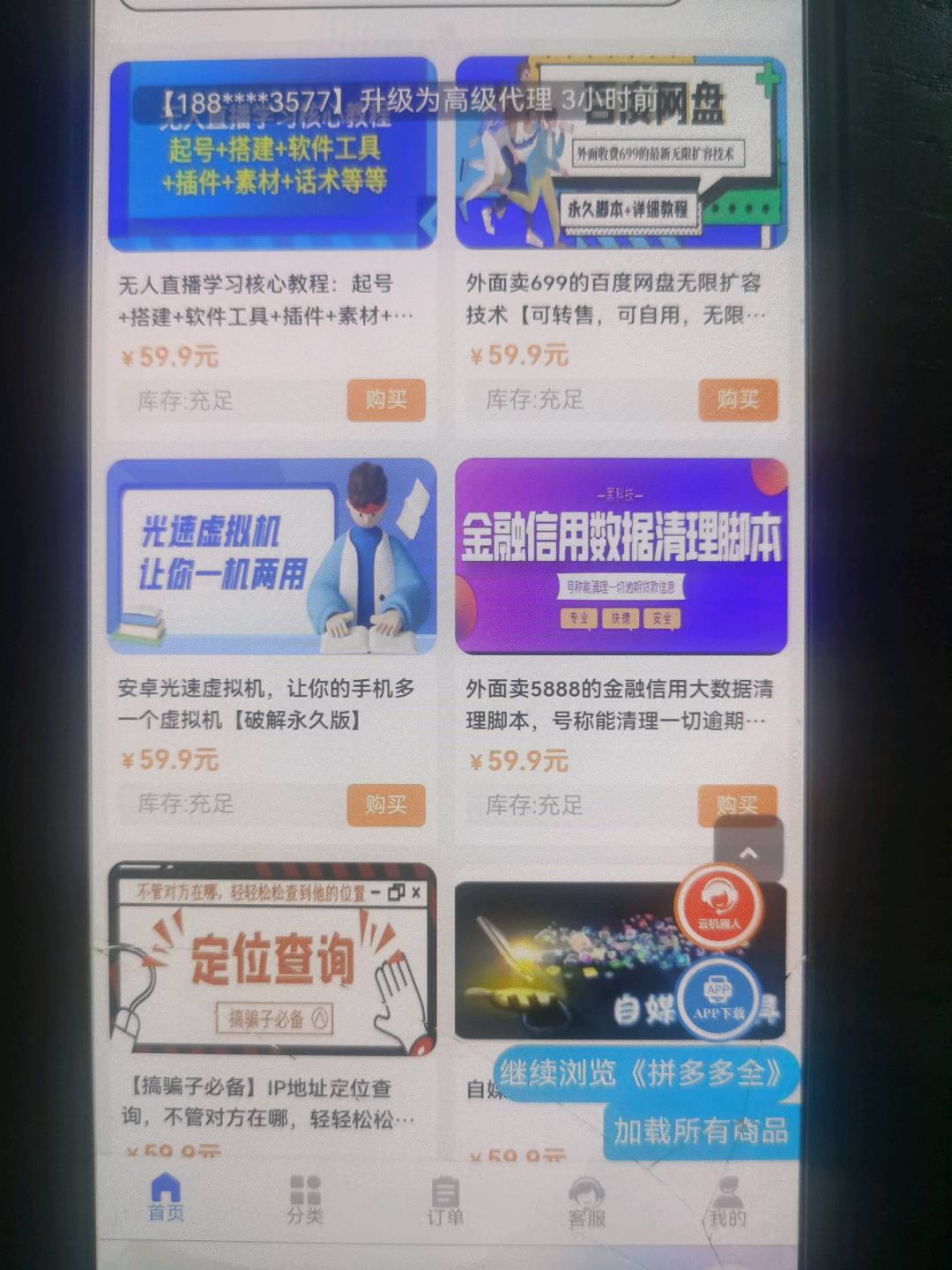Open the 订单 tab
The image size is (952, 1270).
point(445,1201)
